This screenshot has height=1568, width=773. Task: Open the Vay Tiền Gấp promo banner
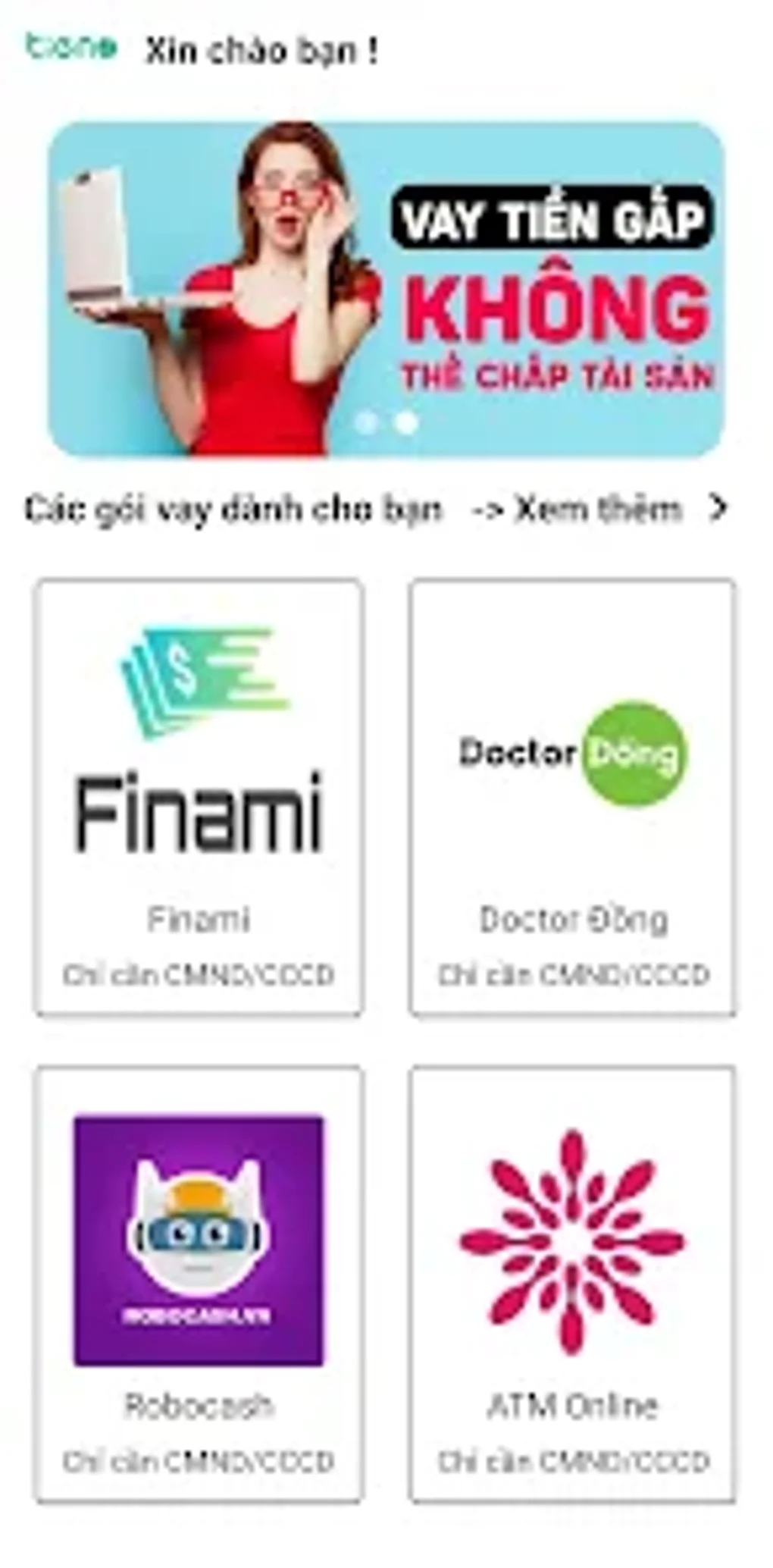[x=386, y=290]
